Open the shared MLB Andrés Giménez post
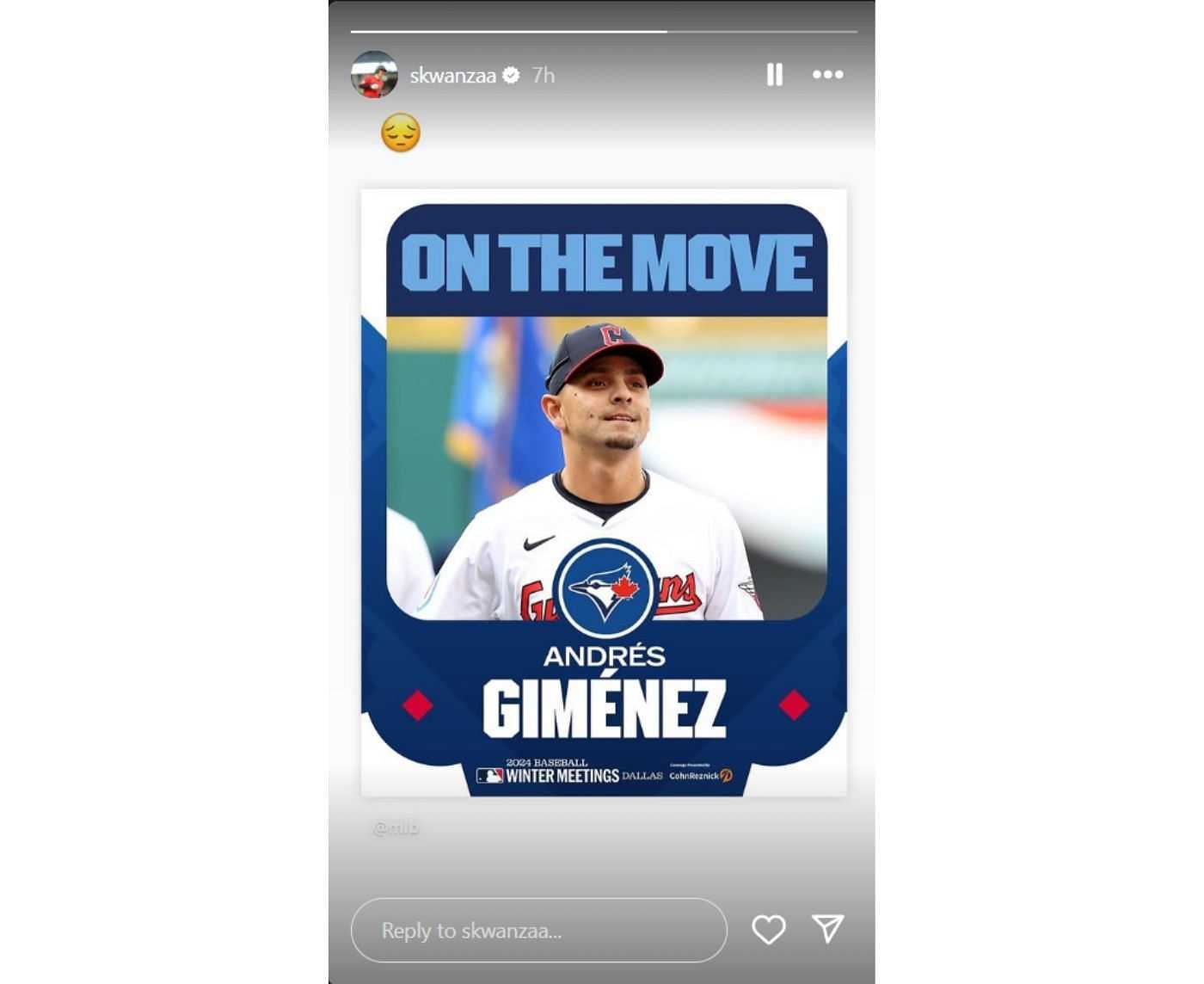The width and height of the screenshot is (1204, 984). [x=604, y=492]
